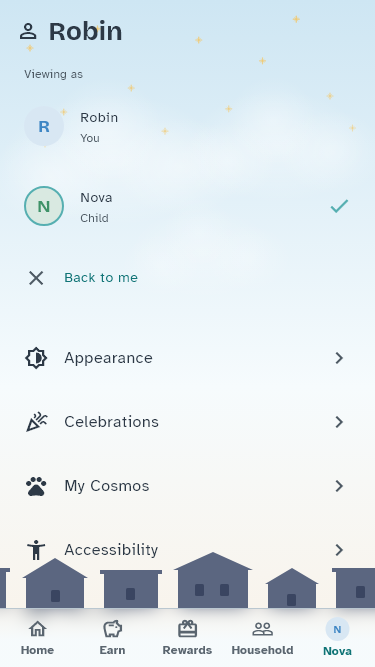
Task: Open My Cosmos
Action: 188,486
